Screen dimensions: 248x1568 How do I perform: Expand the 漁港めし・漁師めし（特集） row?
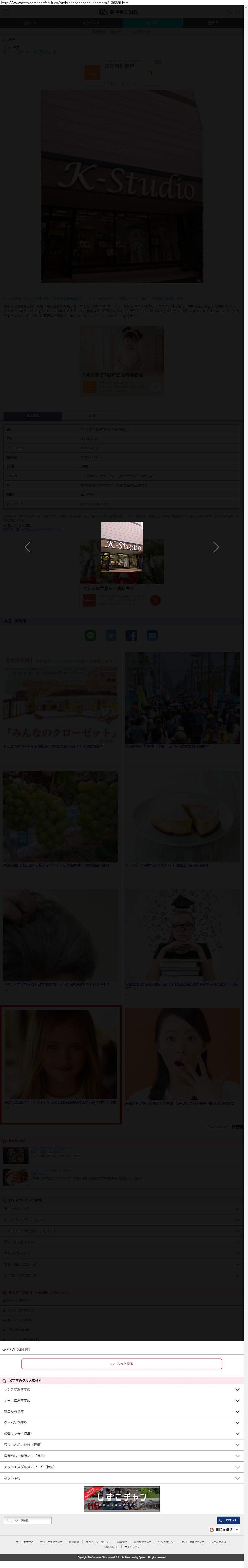click(122, 1455)
